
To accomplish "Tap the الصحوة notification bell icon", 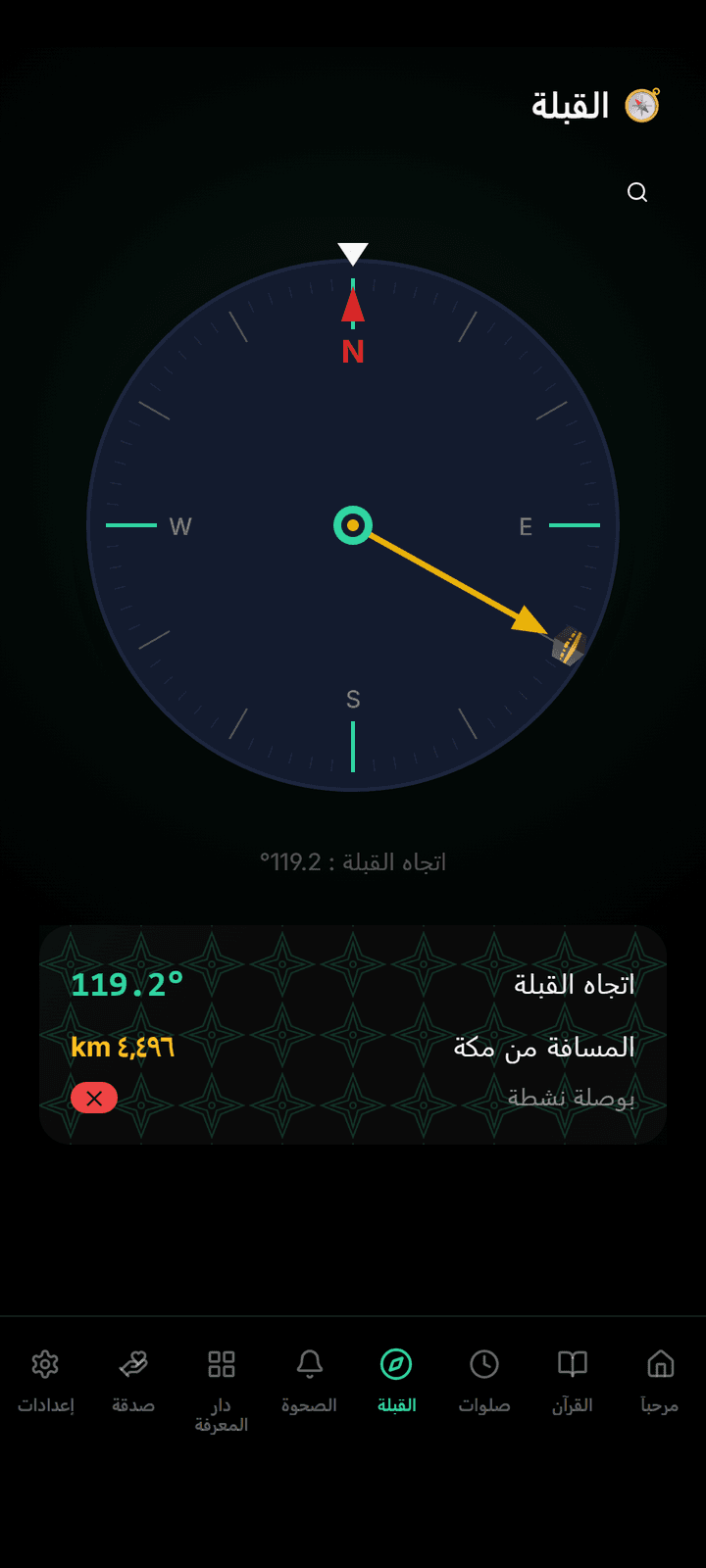I will coord(308,1363).
